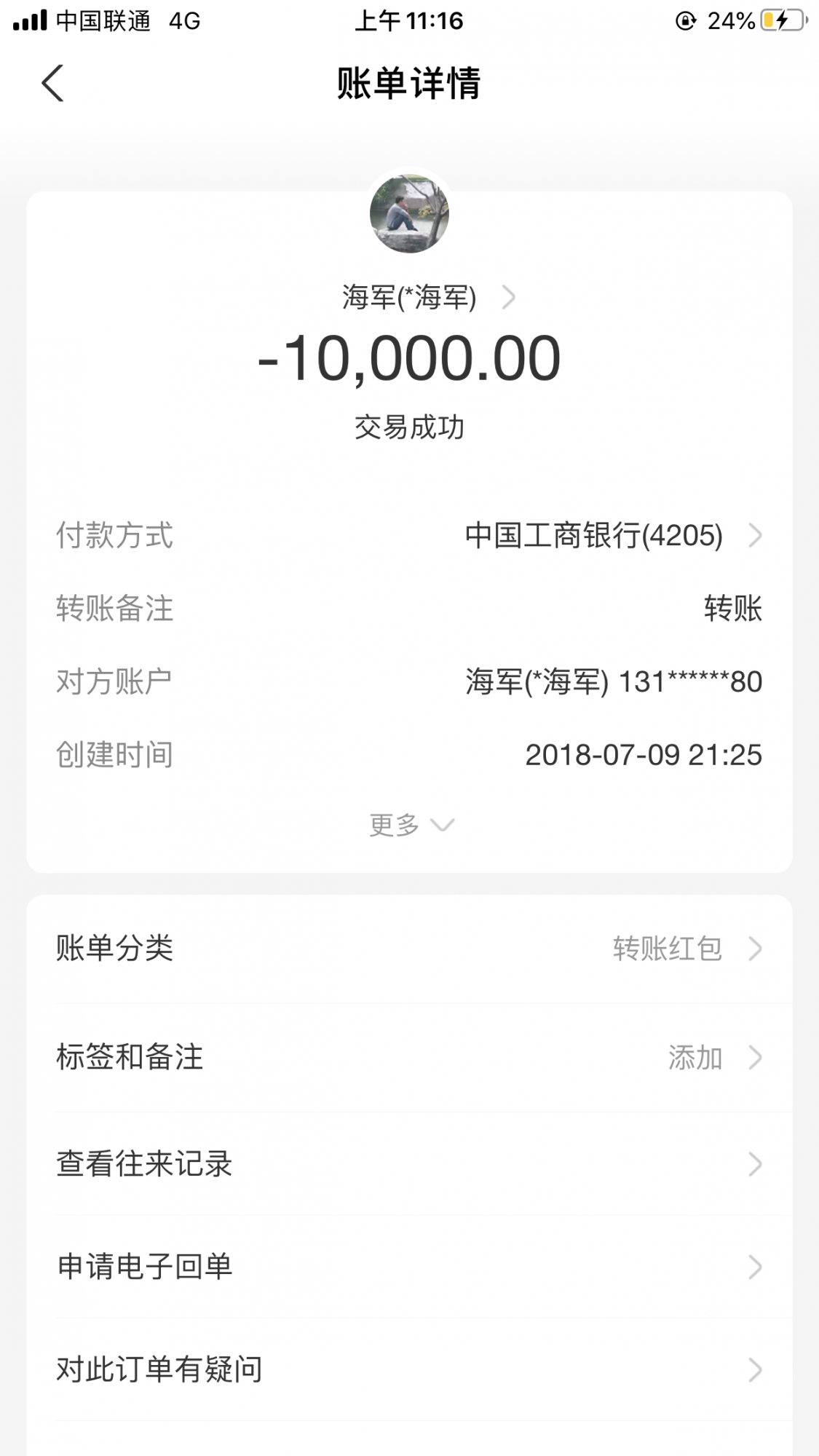The image size is (819, 1456).
Task: Select 申请电子回单
Action: pyautogui.click(x=409, y=1267)
